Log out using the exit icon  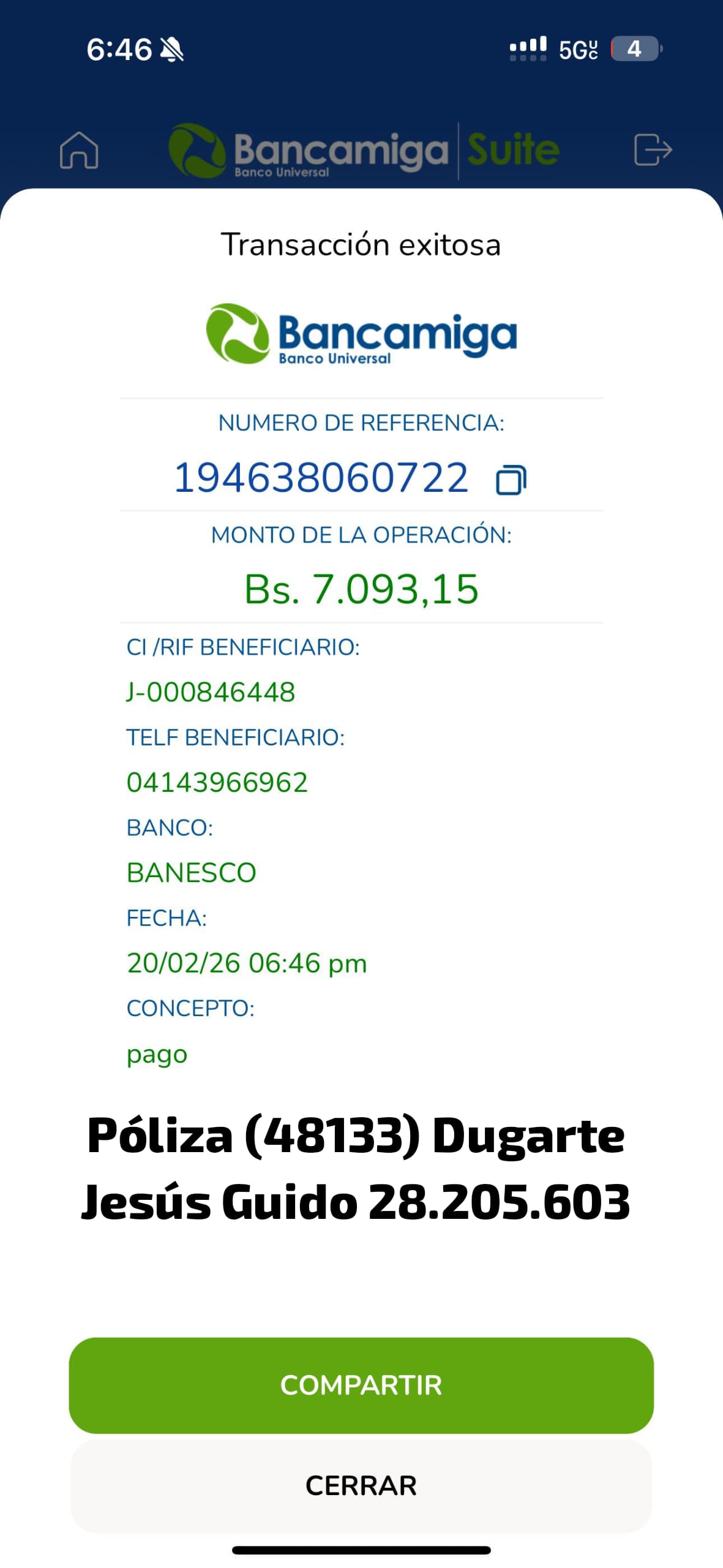point(653,150)
